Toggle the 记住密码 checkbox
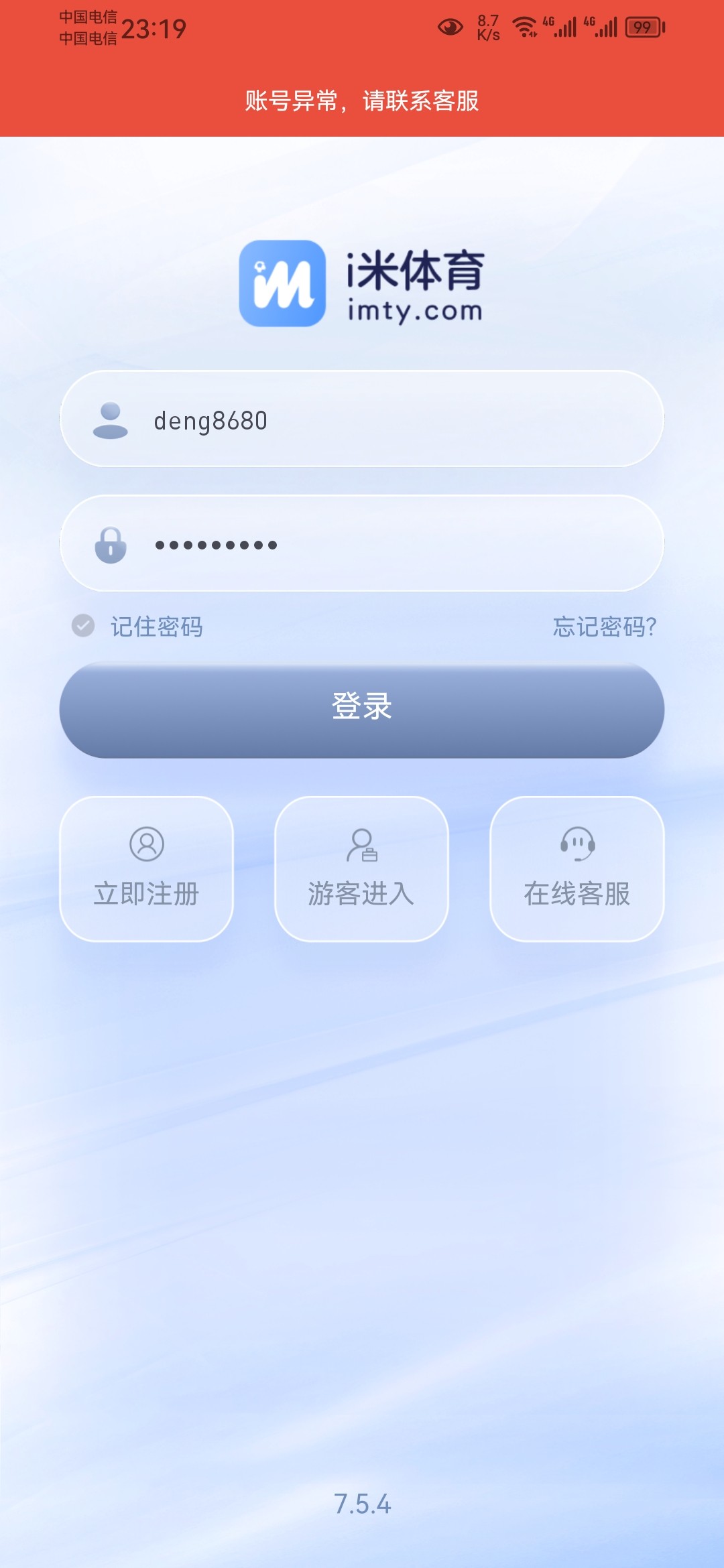 (84, 626)
